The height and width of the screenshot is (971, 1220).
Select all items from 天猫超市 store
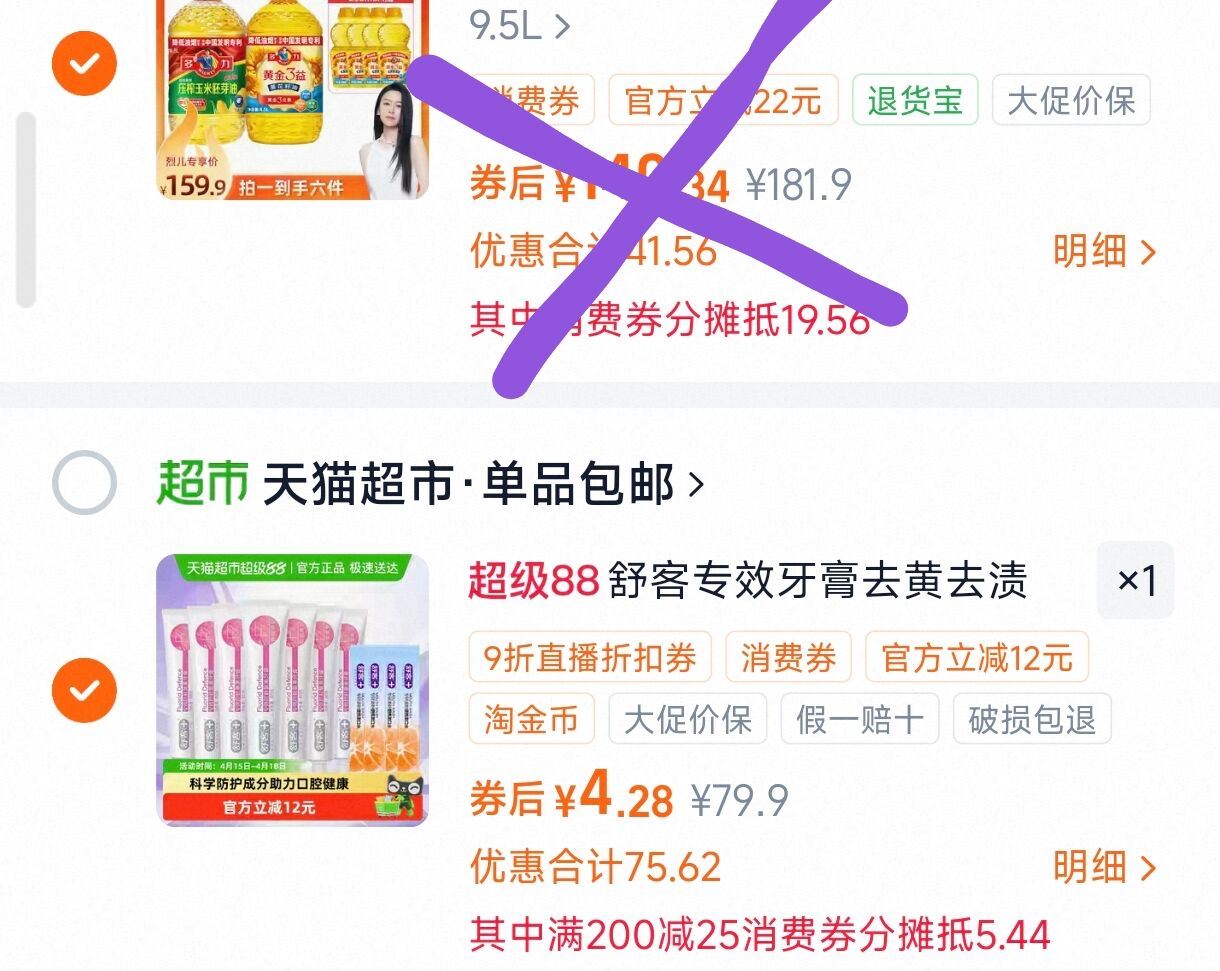click(x=84, y=484)
